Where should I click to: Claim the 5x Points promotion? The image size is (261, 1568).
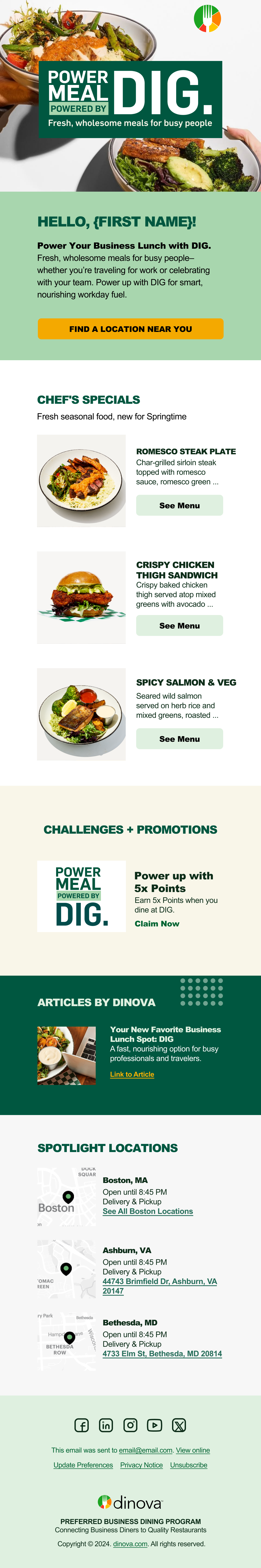[157, 923]
